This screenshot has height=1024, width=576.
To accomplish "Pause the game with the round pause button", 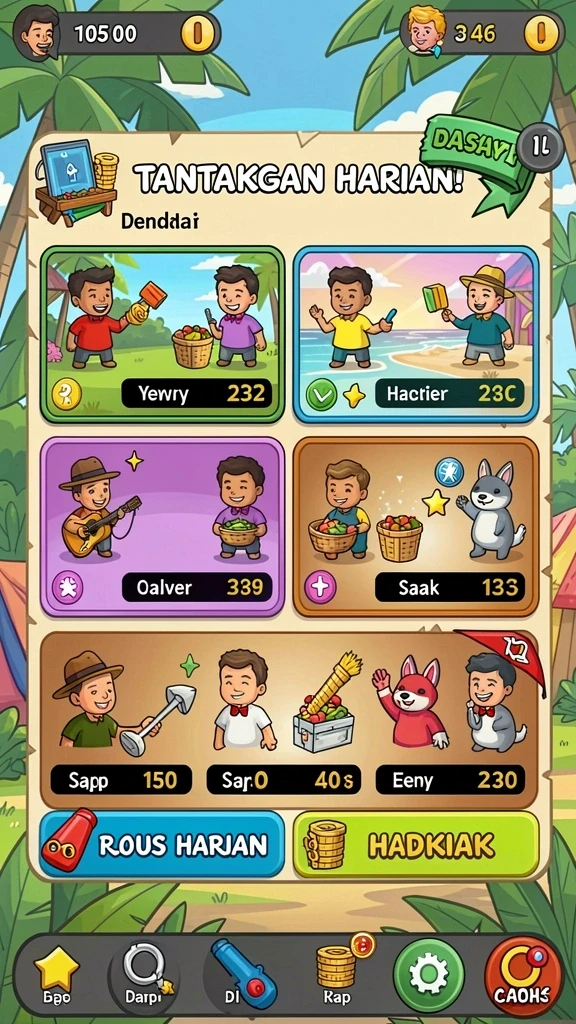I will (541, 148).
